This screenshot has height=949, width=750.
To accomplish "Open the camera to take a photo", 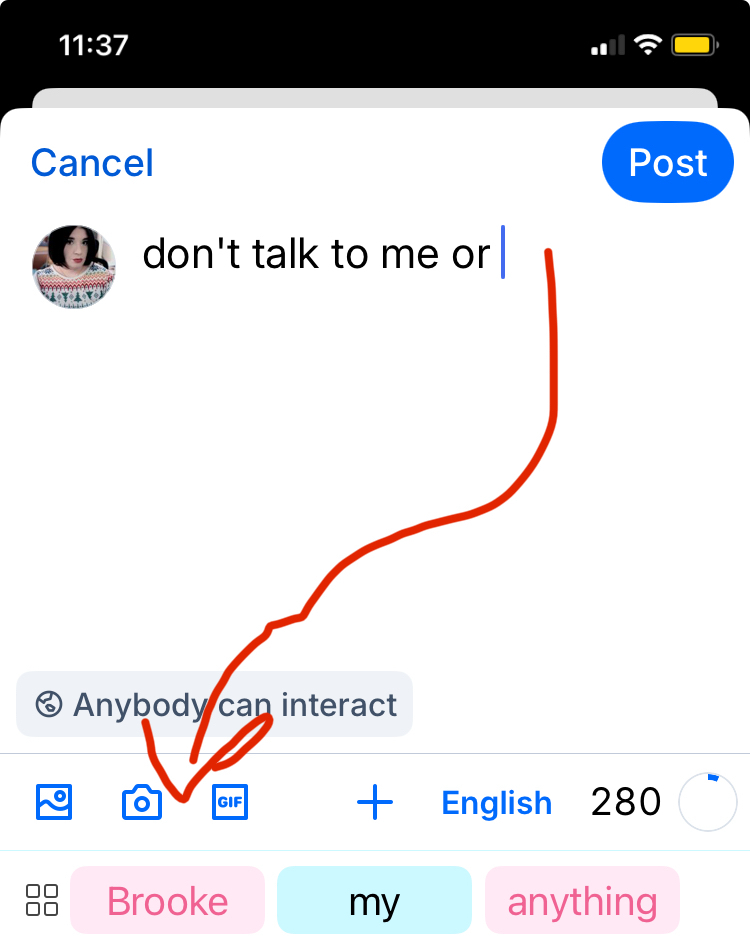I will click(x=142, y=802).
